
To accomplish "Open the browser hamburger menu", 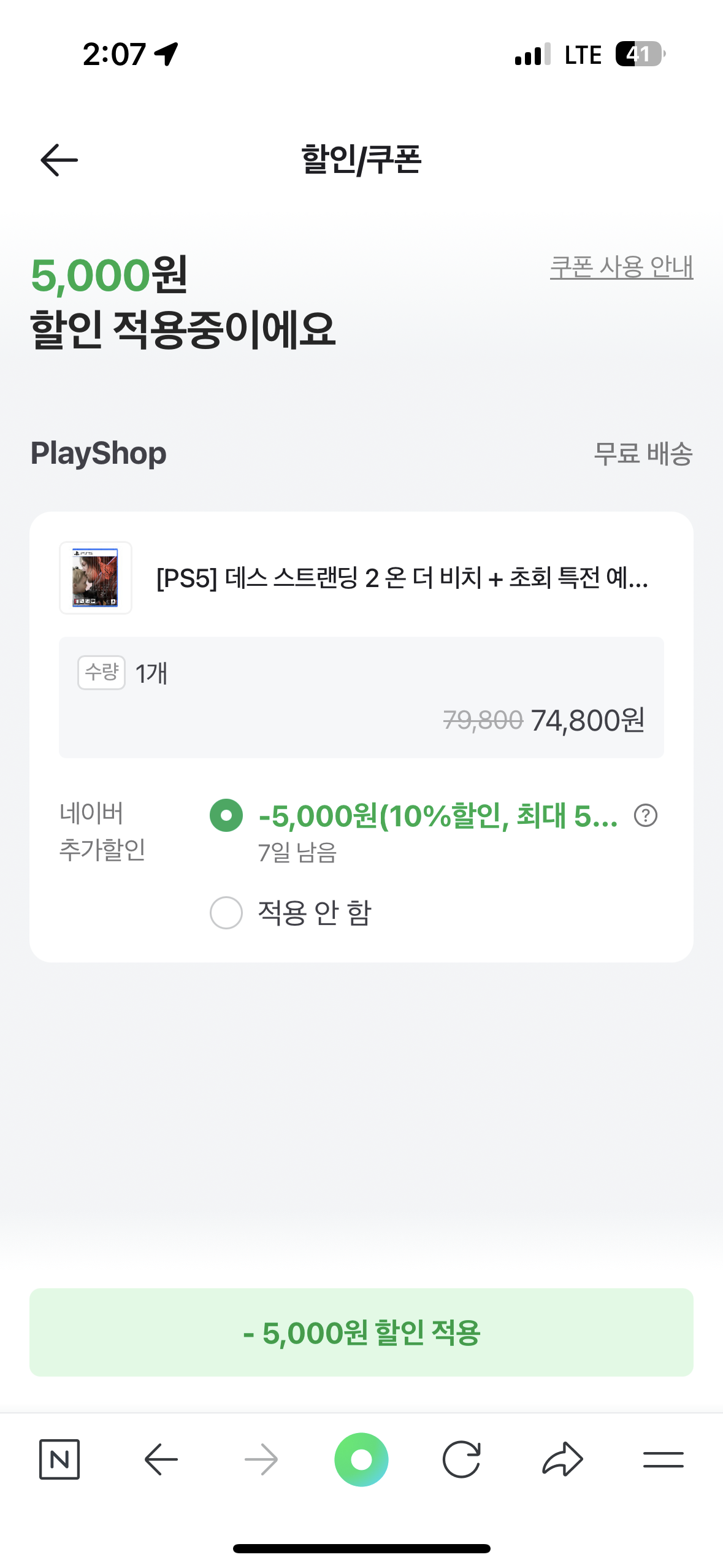I will [x=663, y=1459].
